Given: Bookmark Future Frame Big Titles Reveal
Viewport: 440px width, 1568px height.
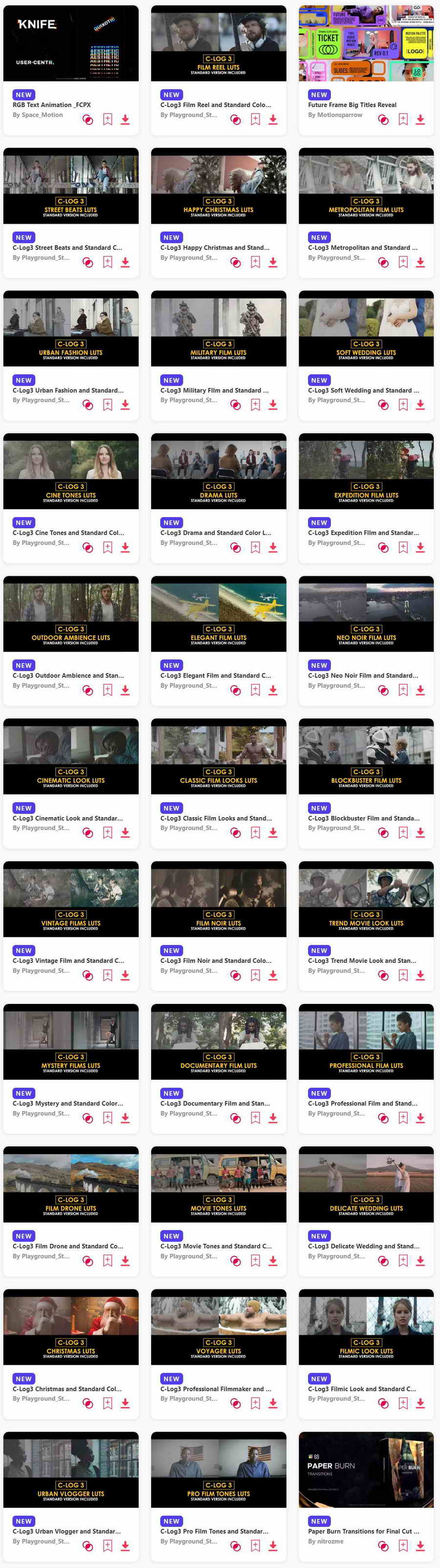Looking at the screenshot, I should pos(403,120).
